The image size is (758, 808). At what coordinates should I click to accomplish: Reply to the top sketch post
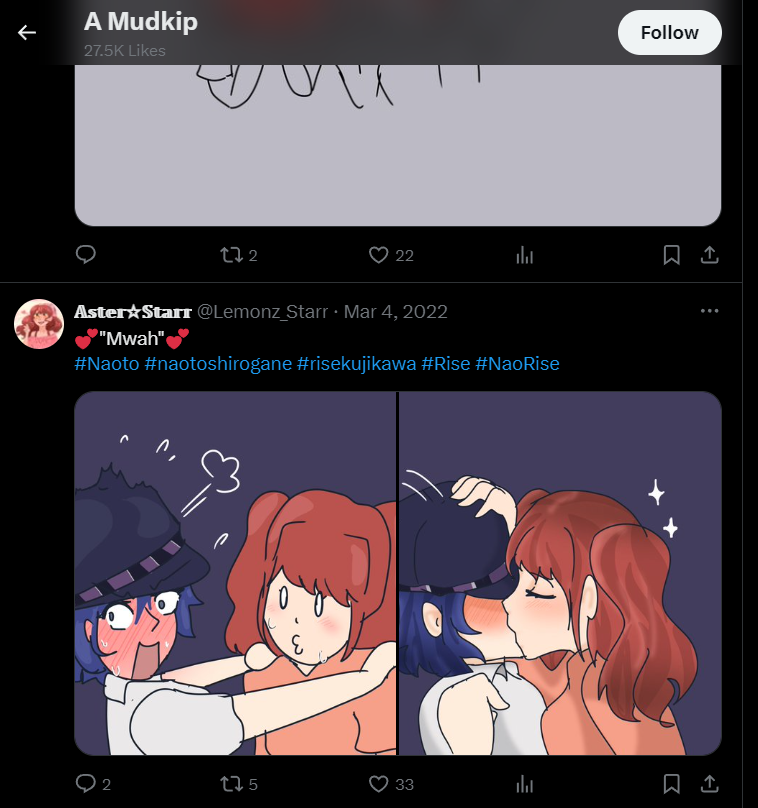(x=86, y=255)
